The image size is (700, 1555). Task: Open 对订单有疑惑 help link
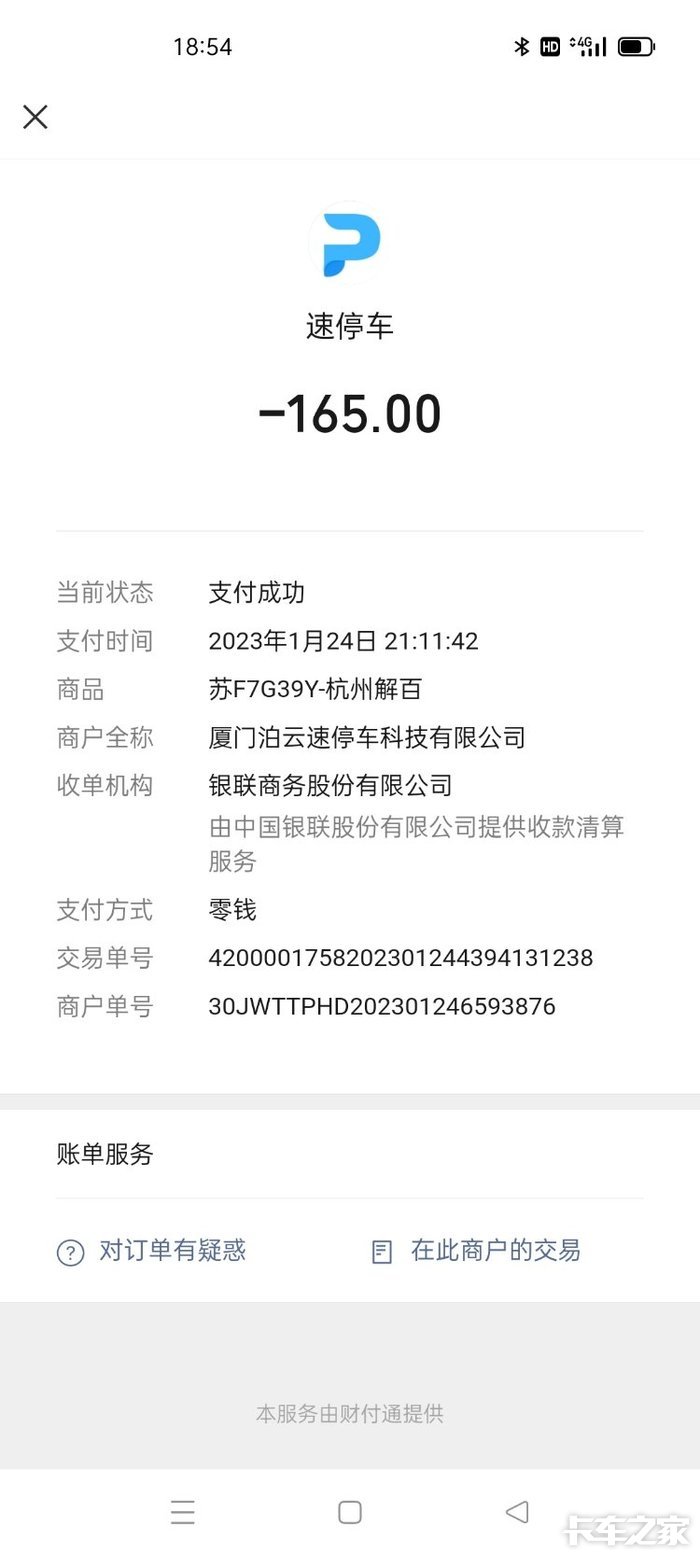point(152,1251)
